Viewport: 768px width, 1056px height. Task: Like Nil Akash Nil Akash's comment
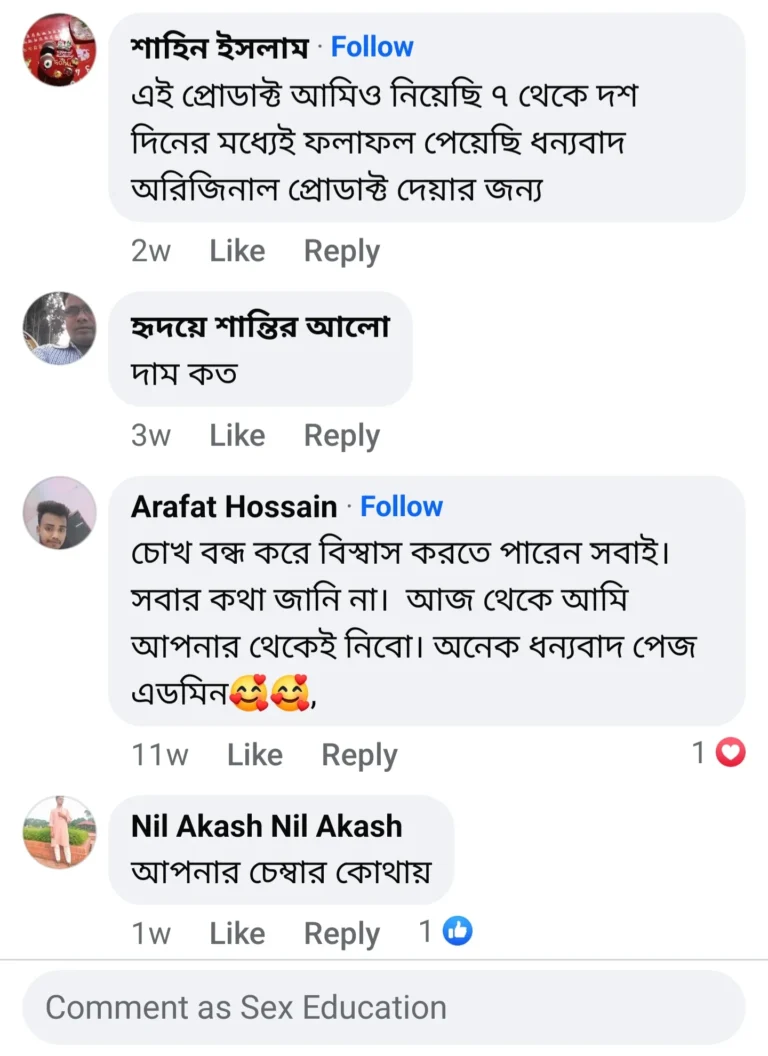[237, 933]
